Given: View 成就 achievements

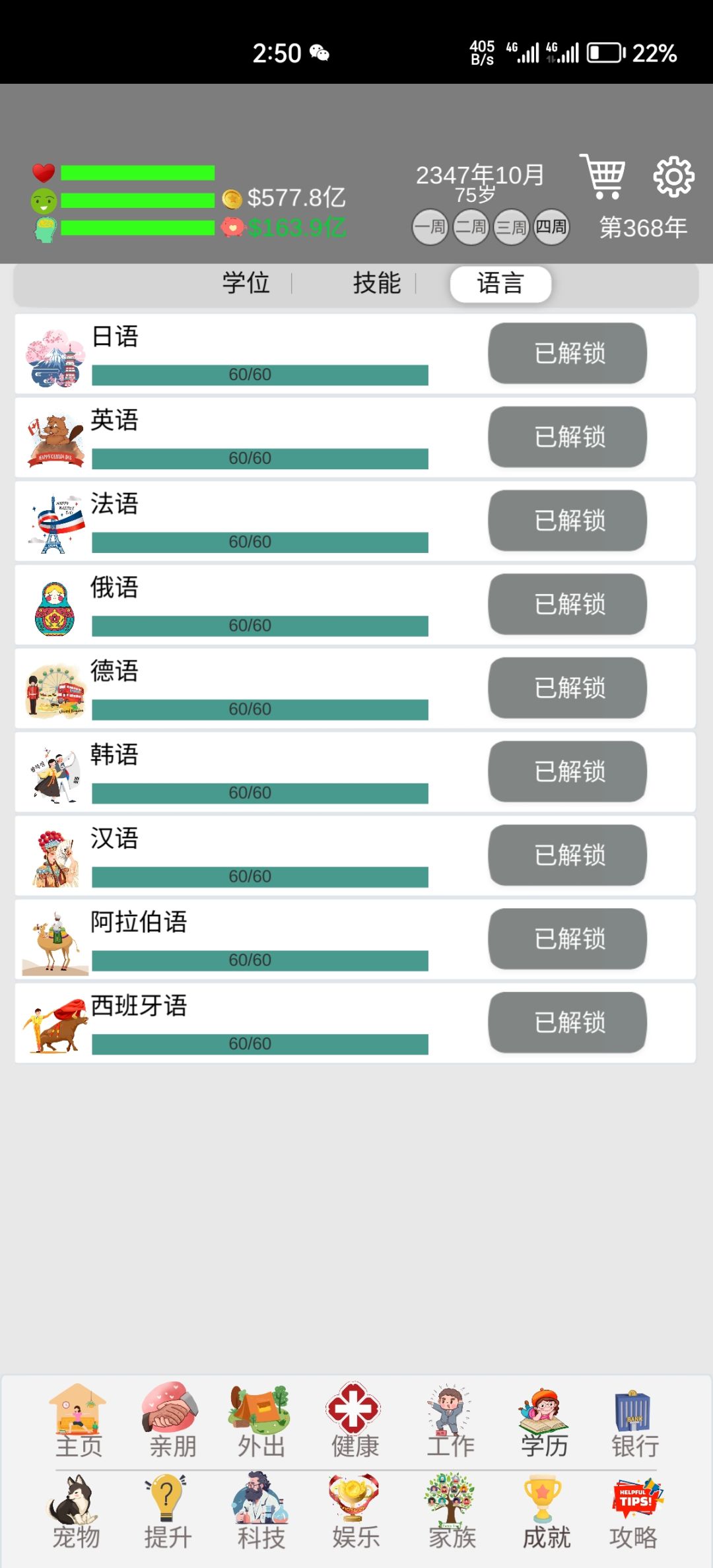Looking at the screenshot, I should [545, 1512].
